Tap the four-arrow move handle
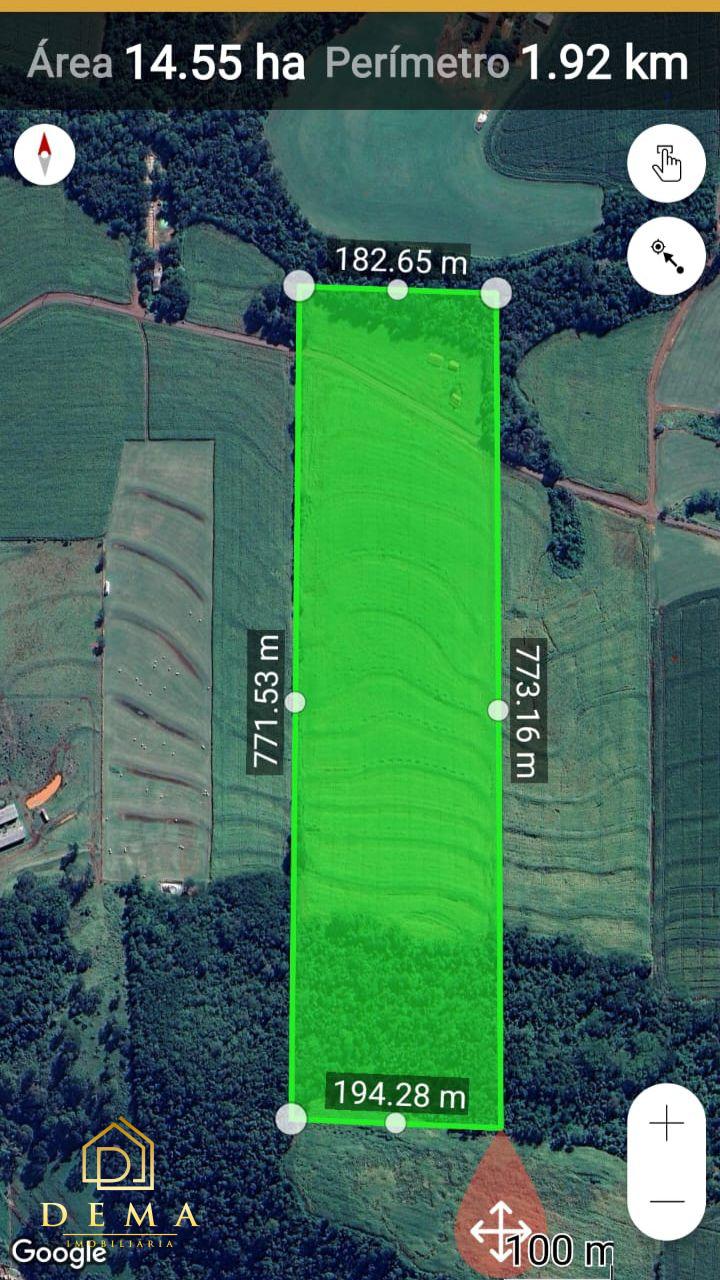This screenshot has height=1280, width=720. pyautogui.click(x=501, y=1231)
